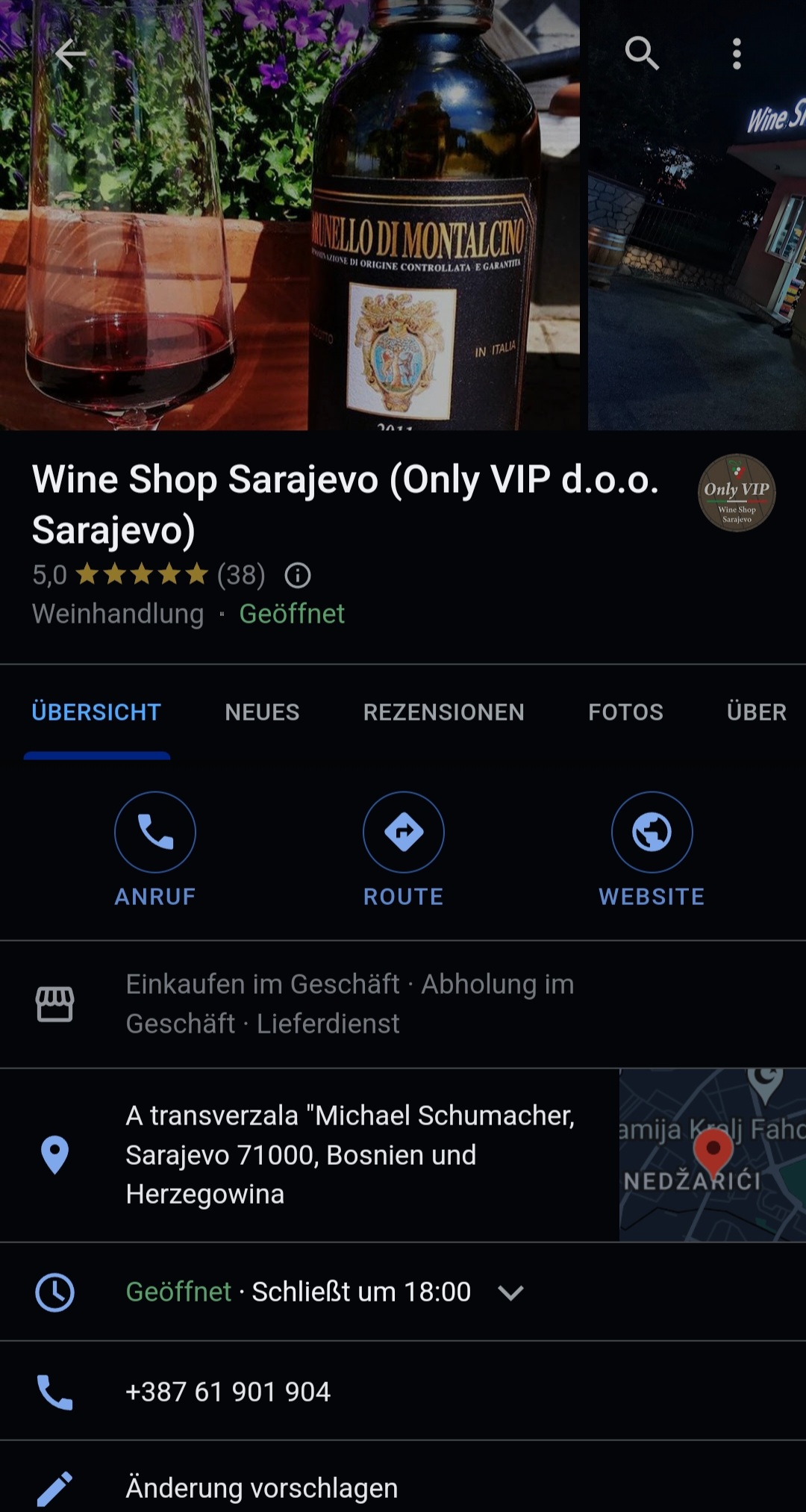Open the shop's Website button
The width and height of the screenshot is (806, 1512).
point(652,850)
